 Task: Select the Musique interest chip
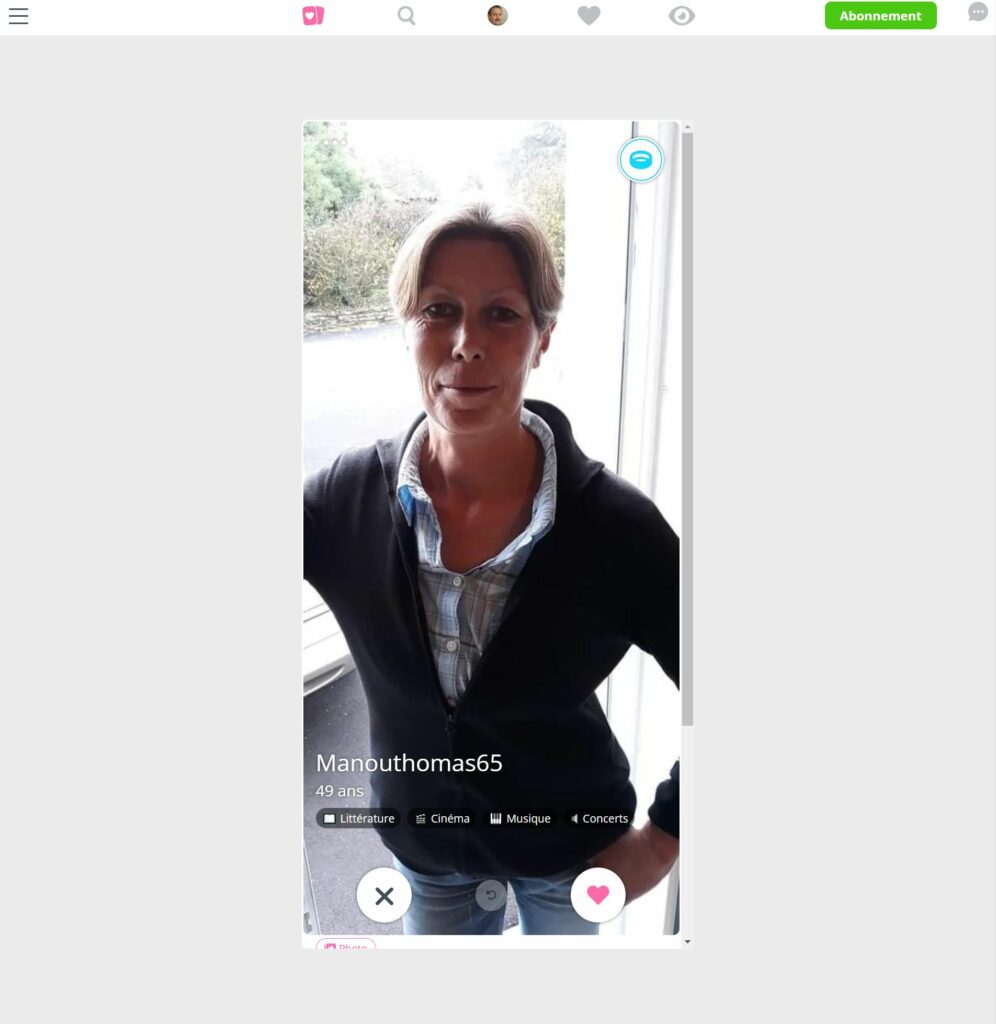click(520, 818)
